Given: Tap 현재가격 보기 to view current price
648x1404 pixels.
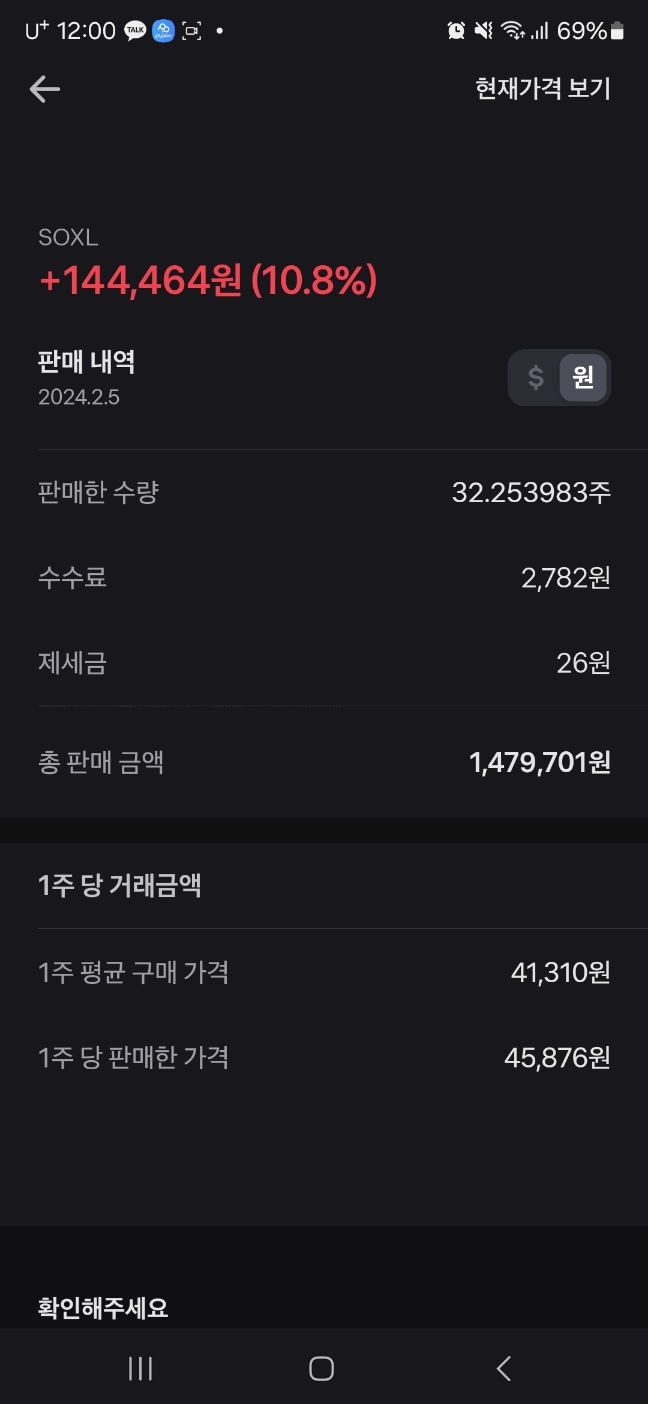Looking at the screenshot, I should 543,89.
